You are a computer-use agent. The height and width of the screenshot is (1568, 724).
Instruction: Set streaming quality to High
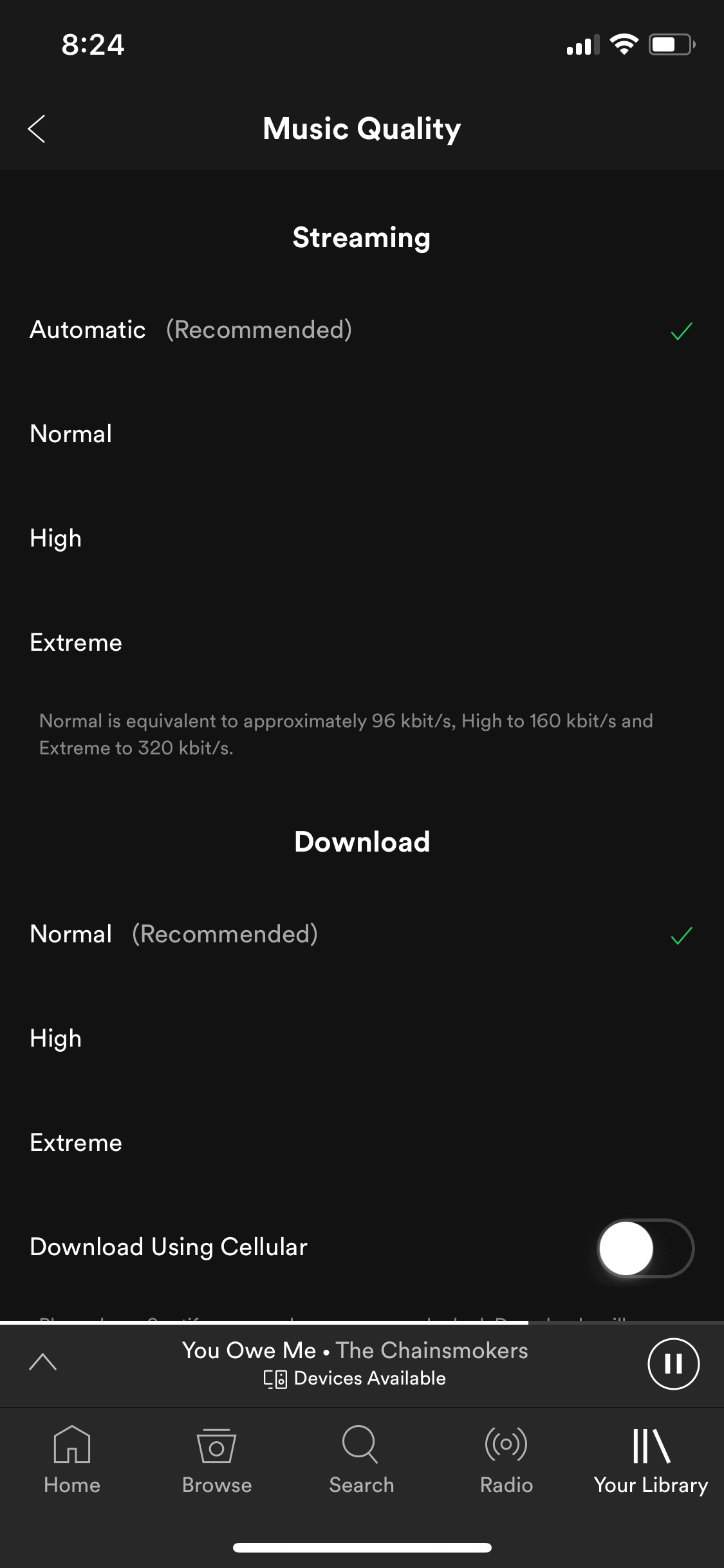click(x=362, y=539)
